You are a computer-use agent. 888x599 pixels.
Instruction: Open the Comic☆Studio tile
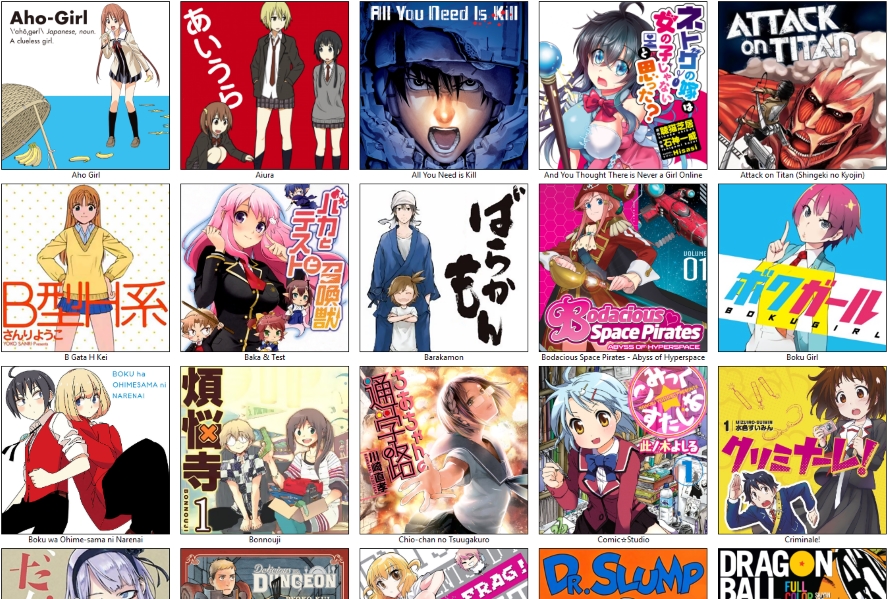[623, 450]
